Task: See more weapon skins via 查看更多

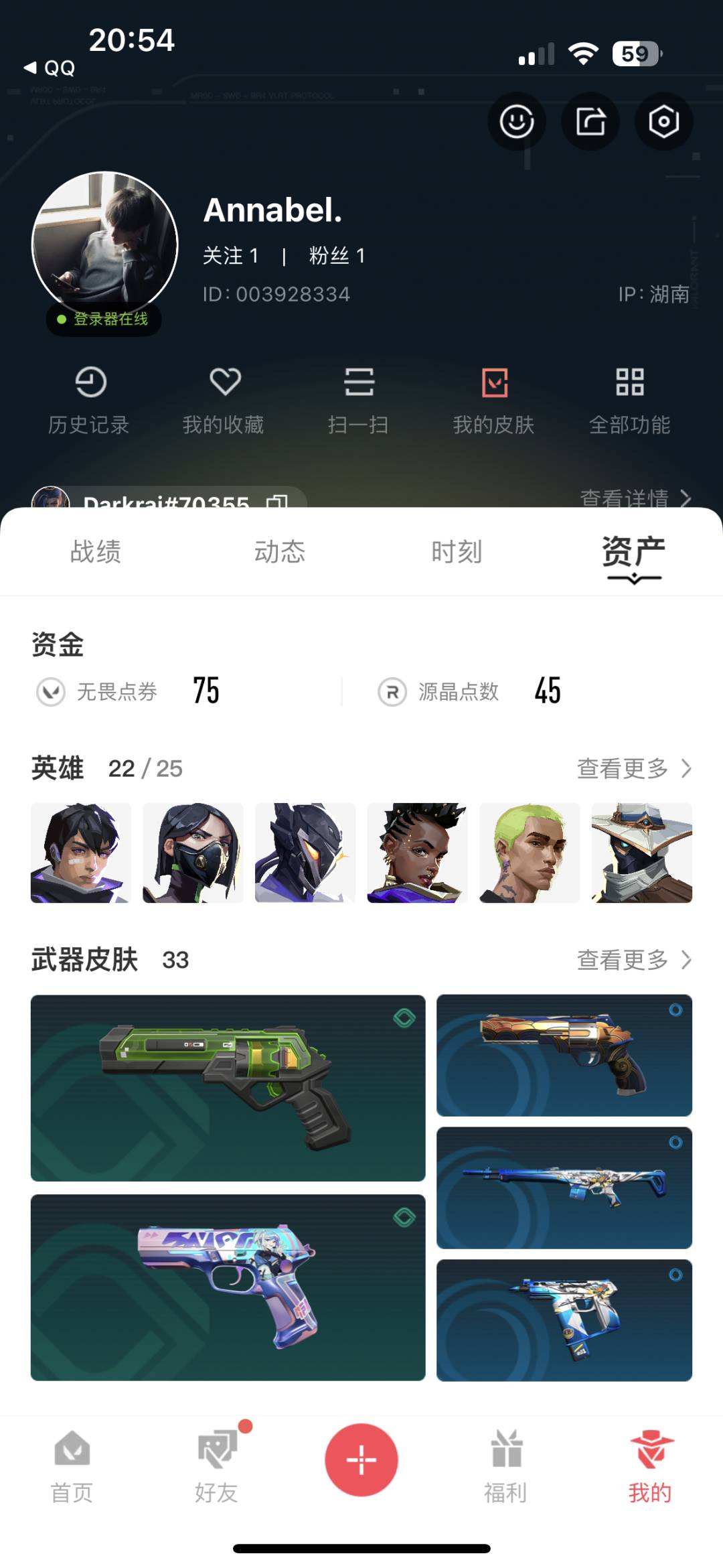Action: pyautogui.click(x=633, y=960)
